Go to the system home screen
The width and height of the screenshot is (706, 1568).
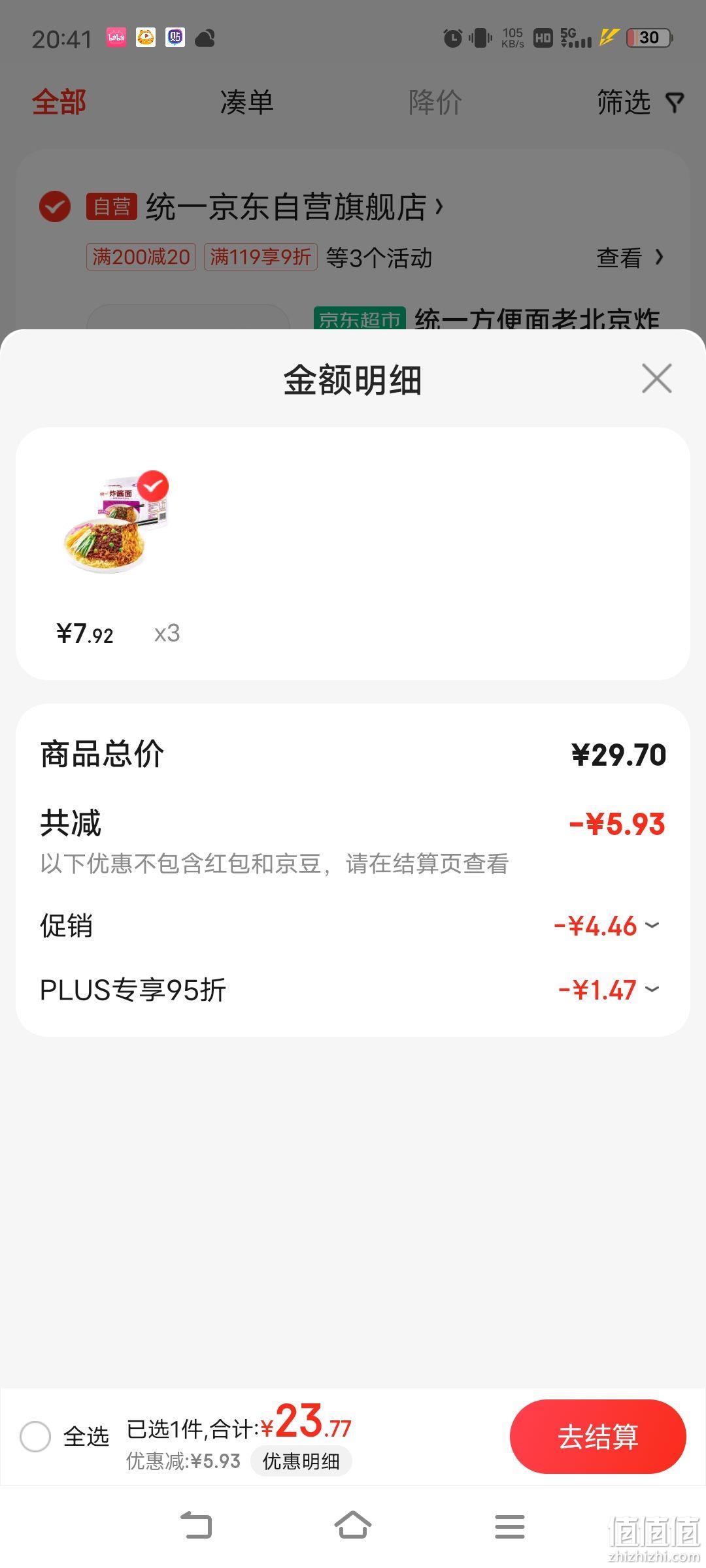(x=353, y=1526)
